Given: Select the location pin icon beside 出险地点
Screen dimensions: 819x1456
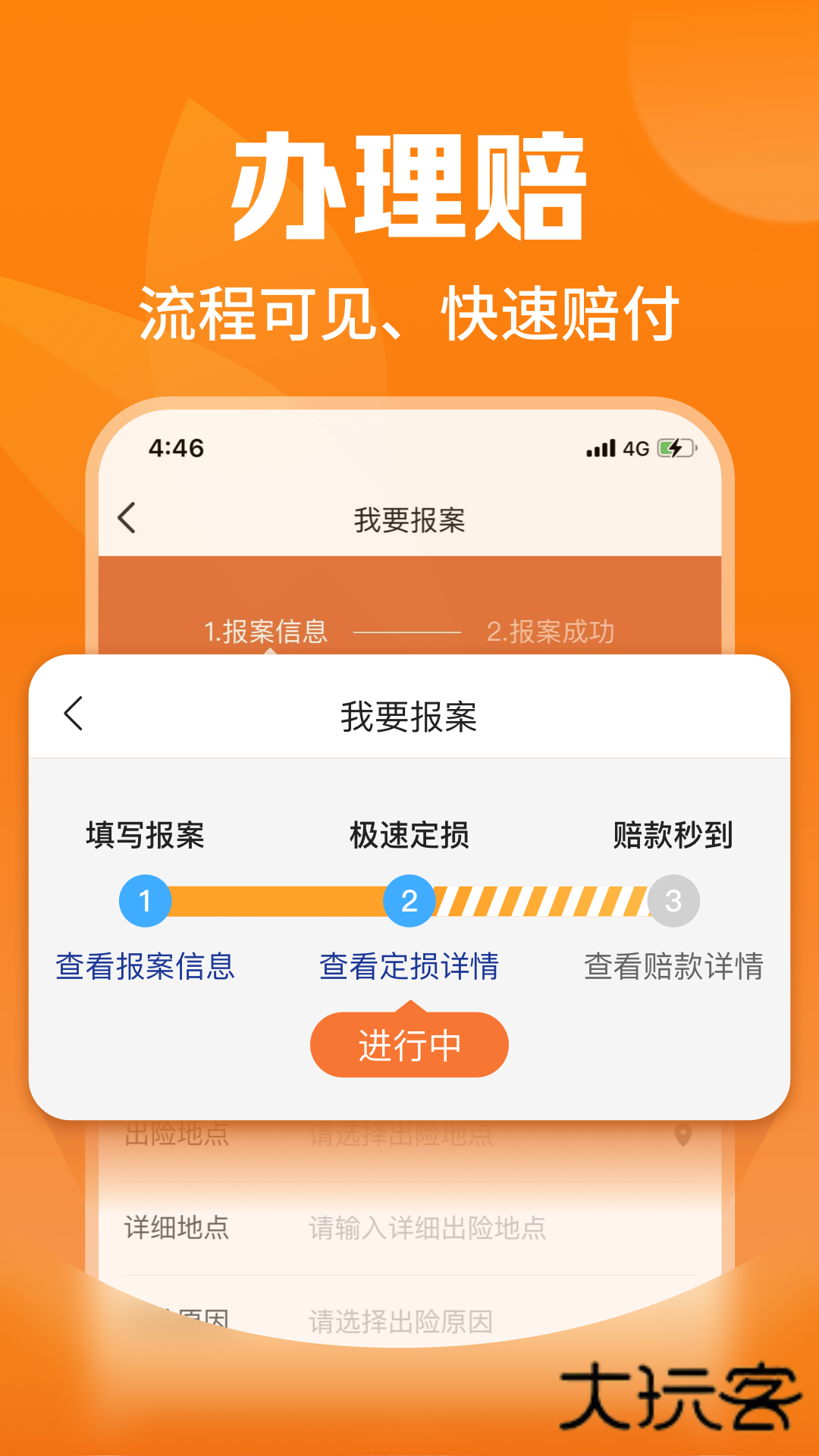Looking at the screenshot, I should [x=682, y=1135].
